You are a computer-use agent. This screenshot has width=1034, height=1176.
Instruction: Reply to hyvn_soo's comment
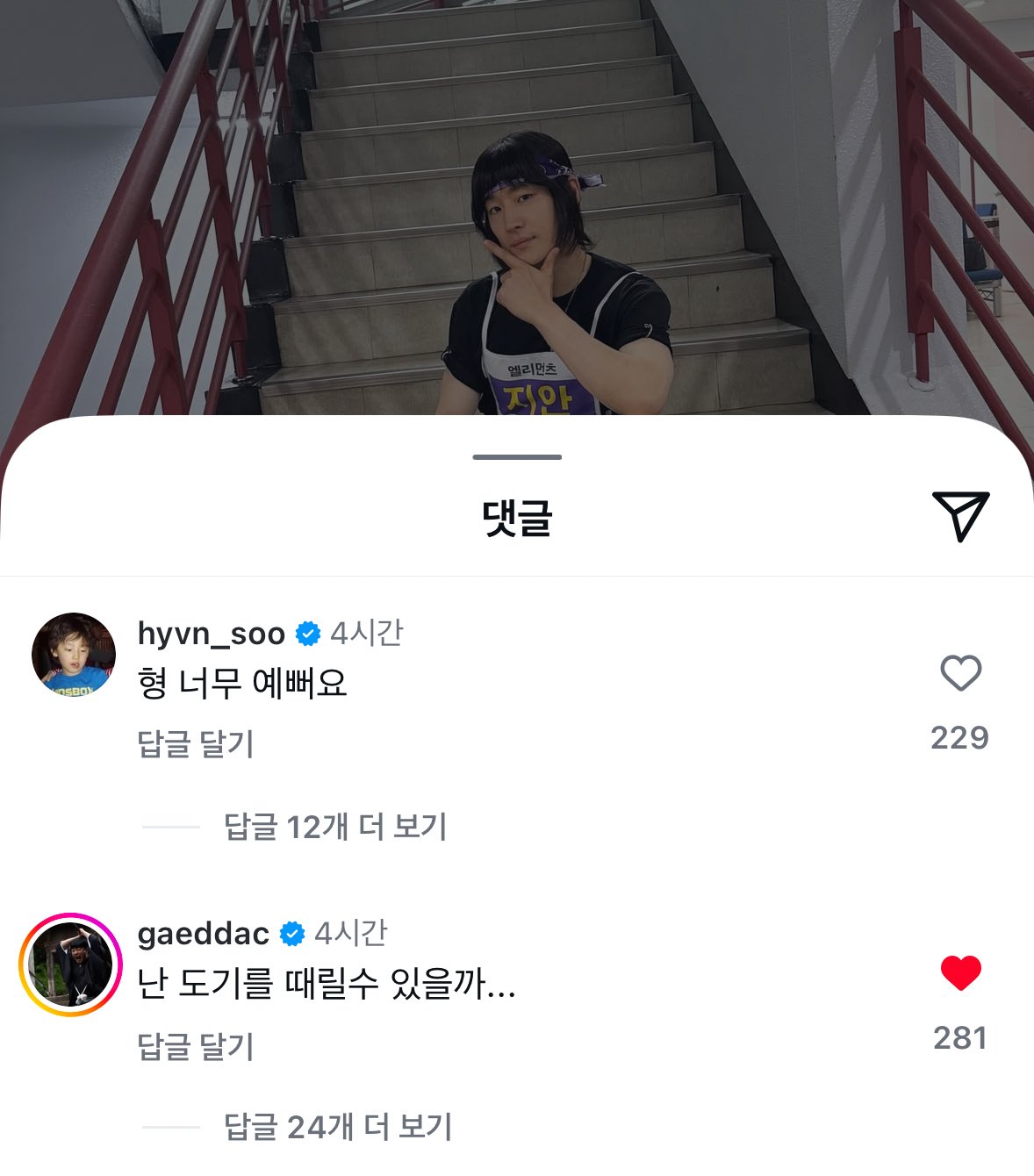pyautogui.click(x=196, y=744)
